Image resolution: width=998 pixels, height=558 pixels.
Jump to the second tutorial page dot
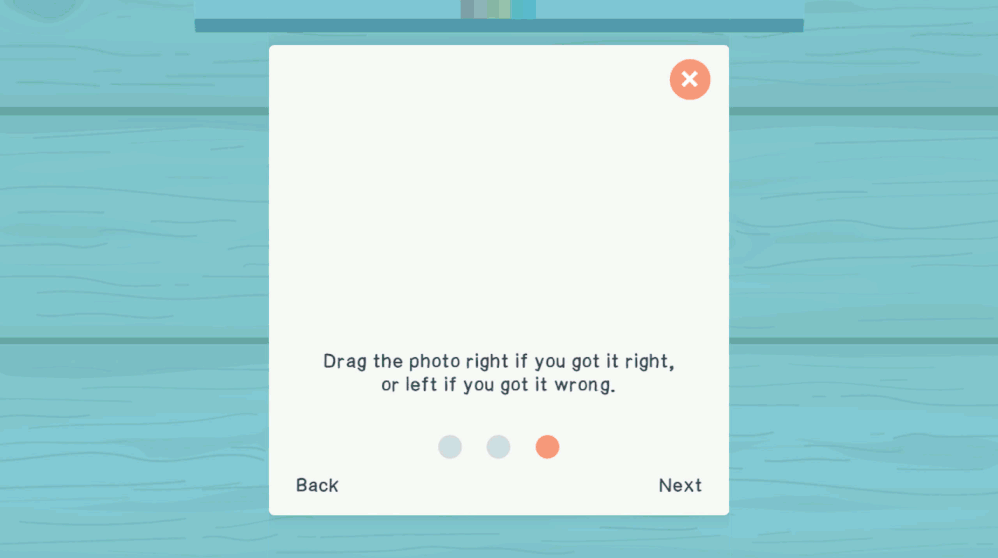tap(498, 447)
